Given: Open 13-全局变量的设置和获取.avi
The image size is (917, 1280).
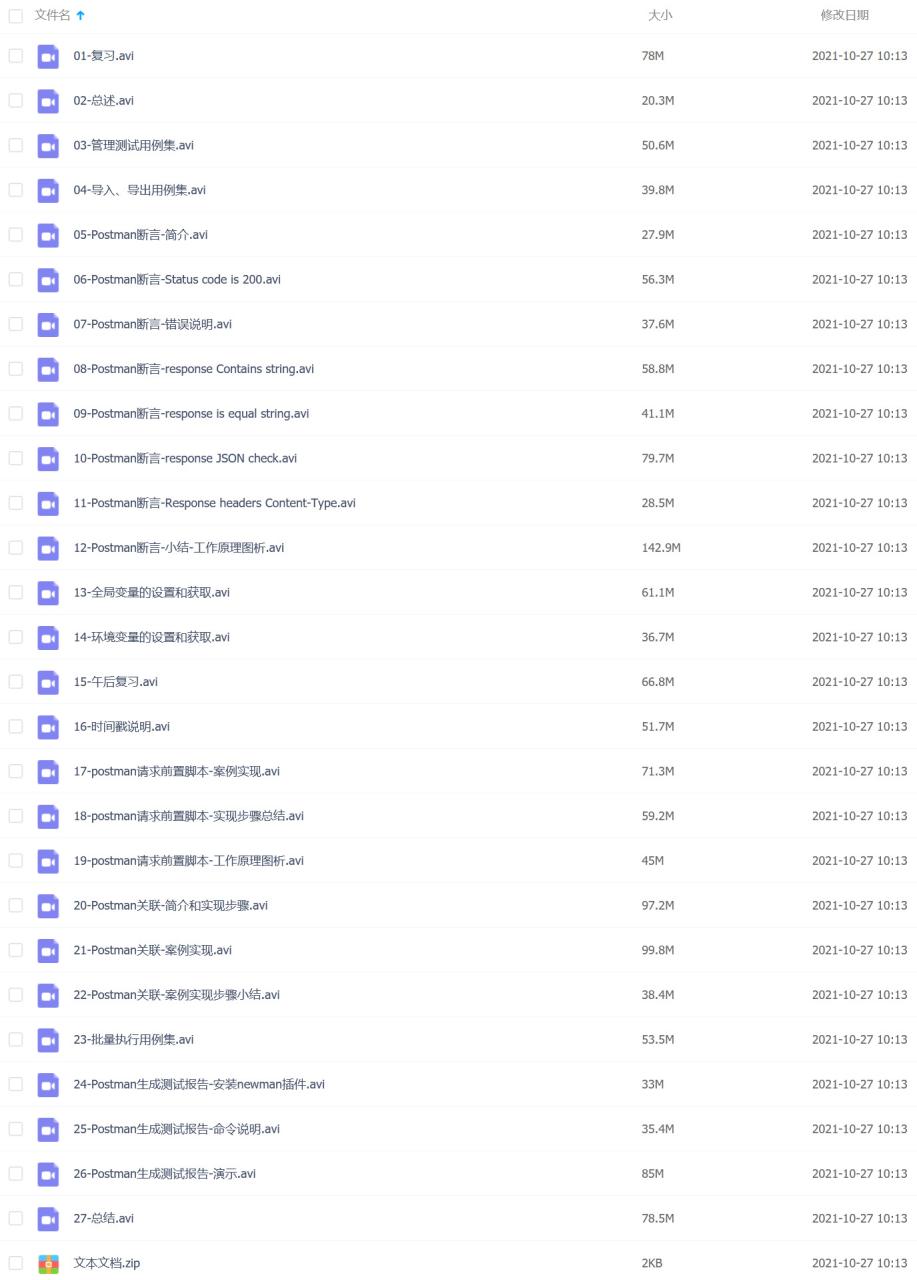Looking at the screenshot, I should click(x=151, y=592).
